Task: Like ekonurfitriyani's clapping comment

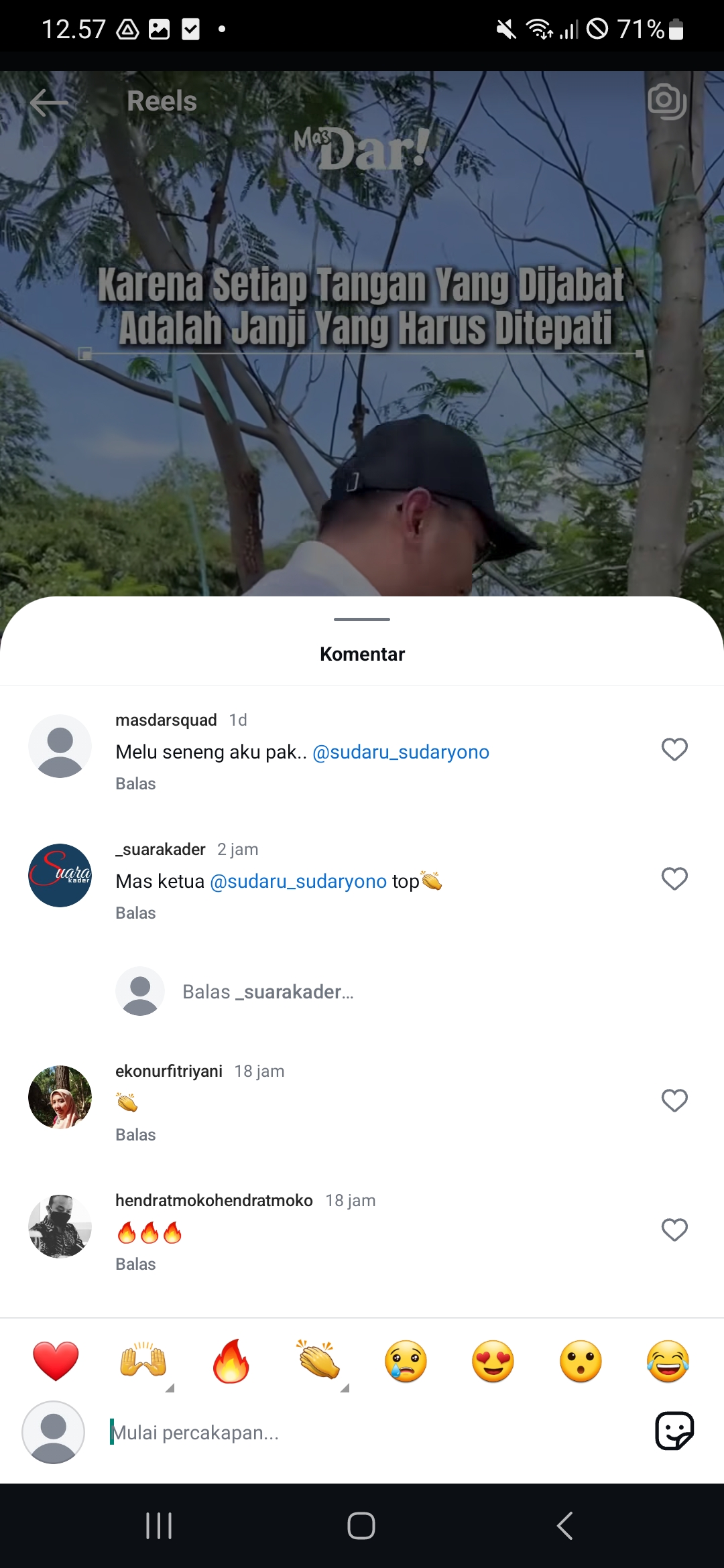Action: pos(674,1100)
